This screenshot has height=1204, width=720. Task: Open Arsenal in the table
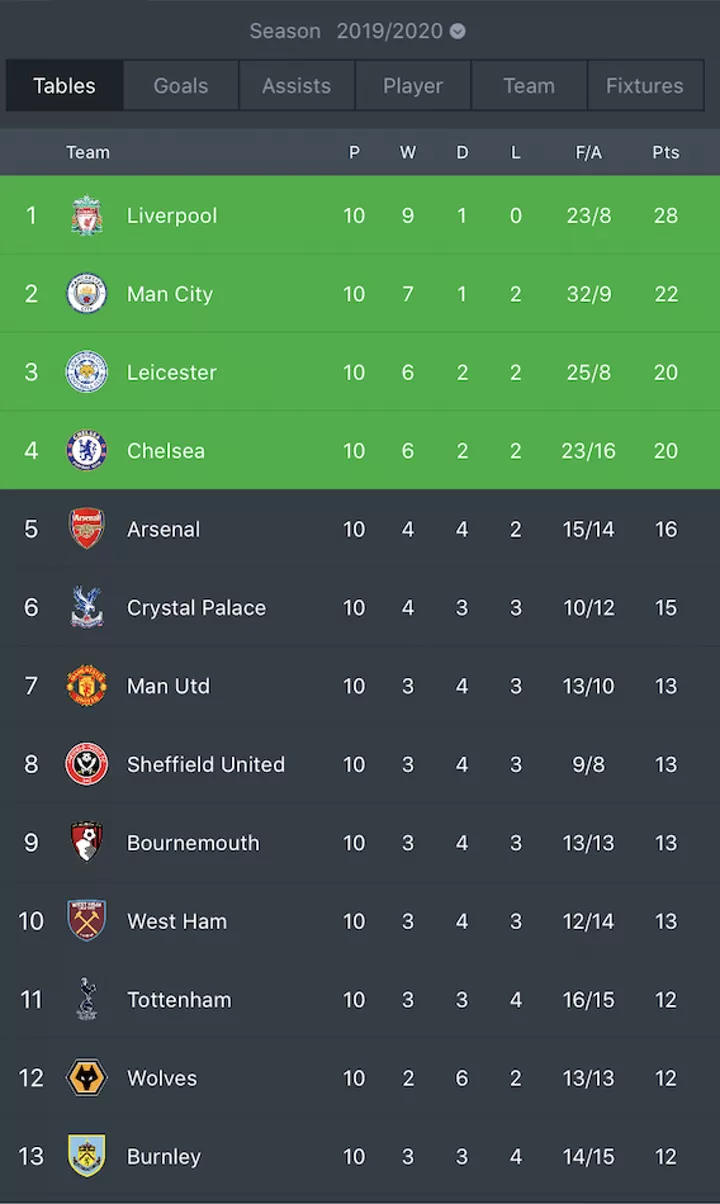point(360,529)
